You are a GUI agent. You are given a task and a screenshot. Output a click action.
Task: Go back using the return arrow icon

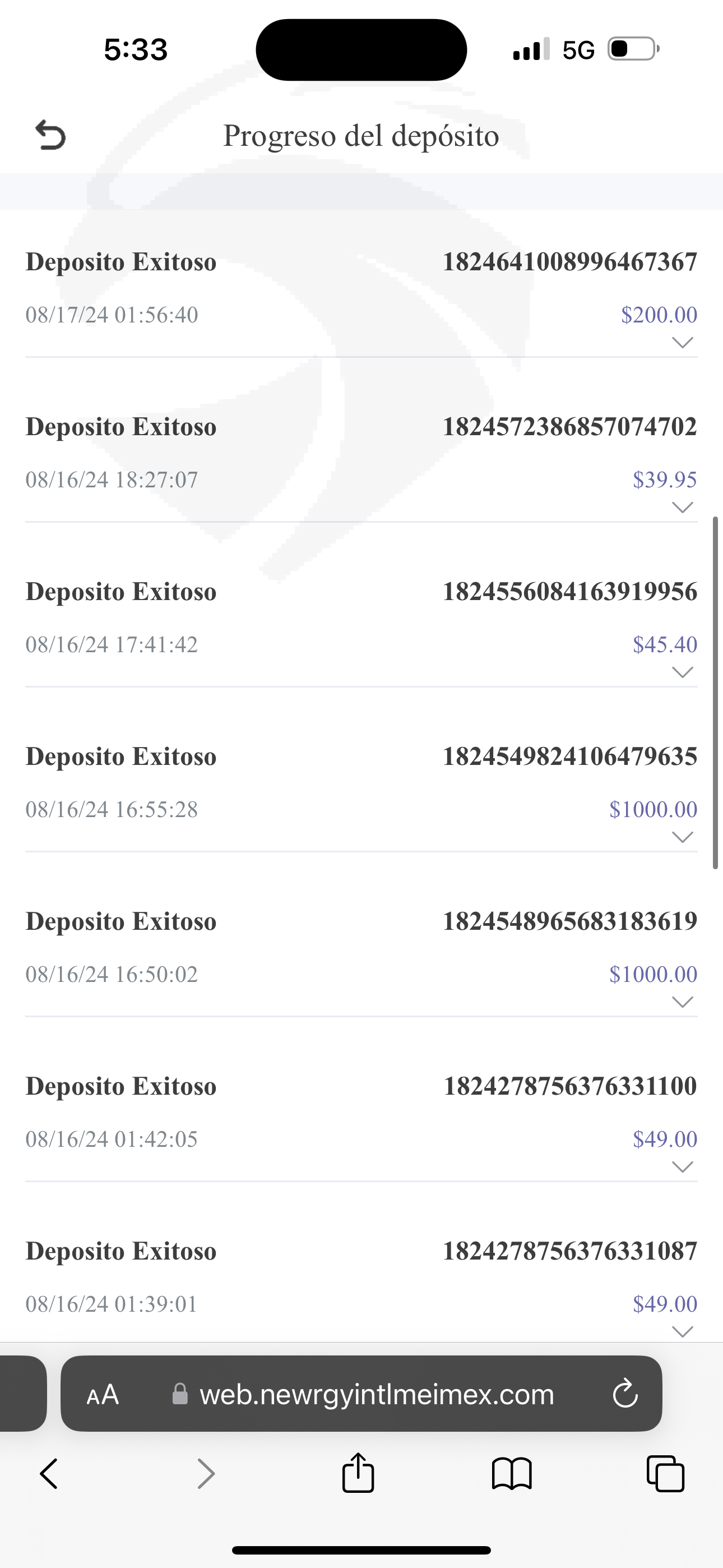point(50,135)
